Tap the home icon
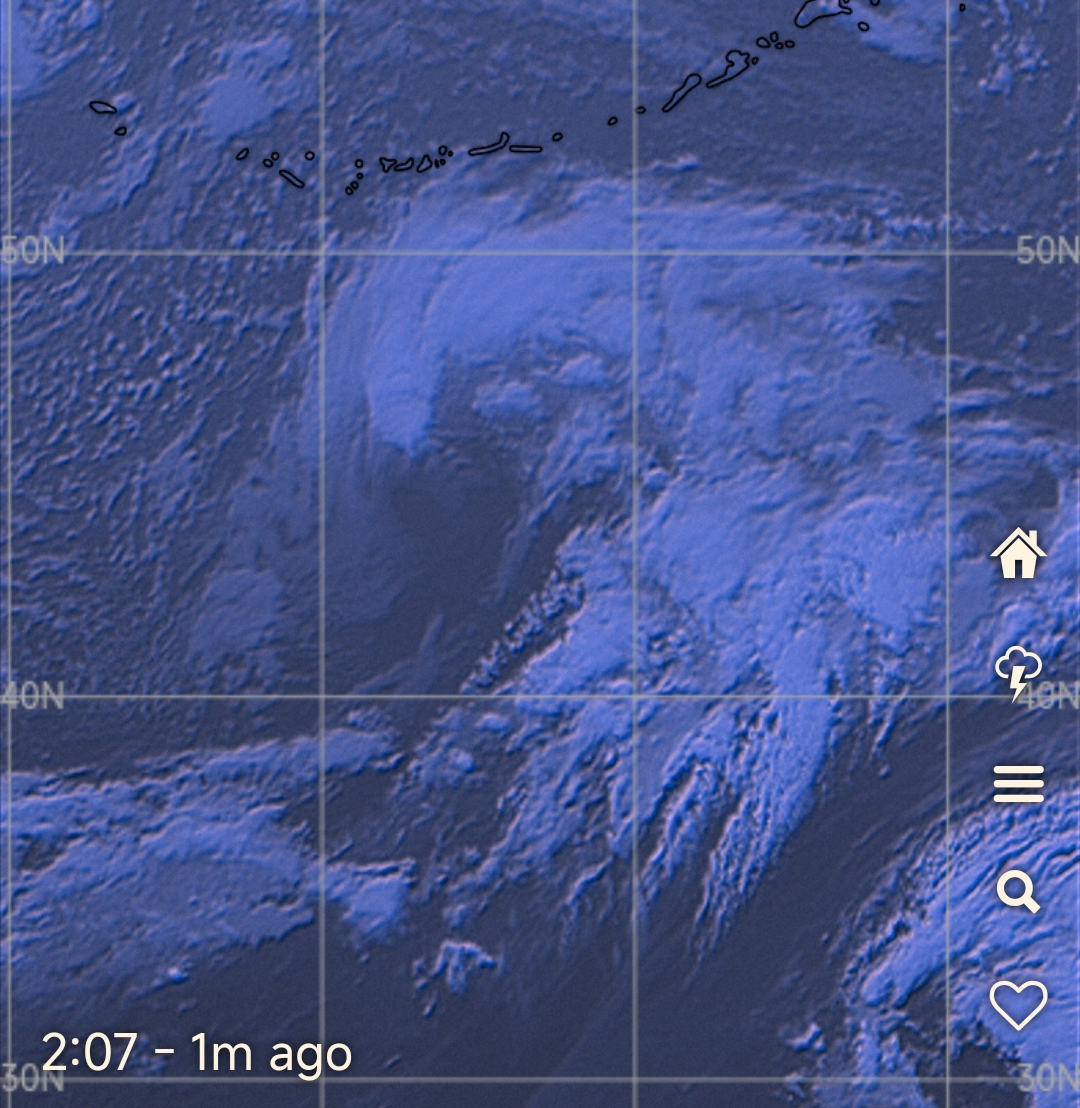This screenshot has height=1108, width=1080. 1018,553
